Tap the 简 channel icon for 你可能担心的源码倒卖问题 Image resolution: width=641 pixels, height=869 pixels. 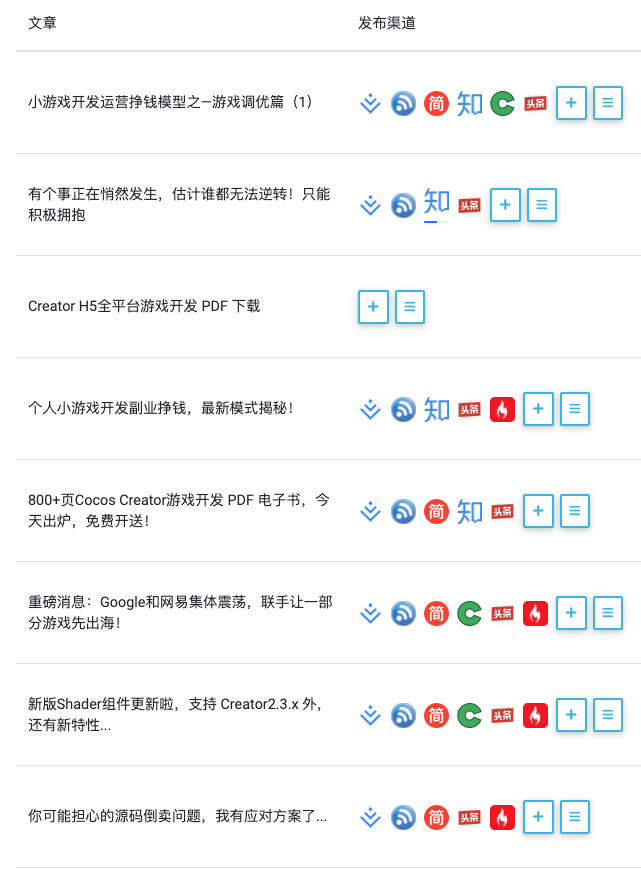(436, 817)
